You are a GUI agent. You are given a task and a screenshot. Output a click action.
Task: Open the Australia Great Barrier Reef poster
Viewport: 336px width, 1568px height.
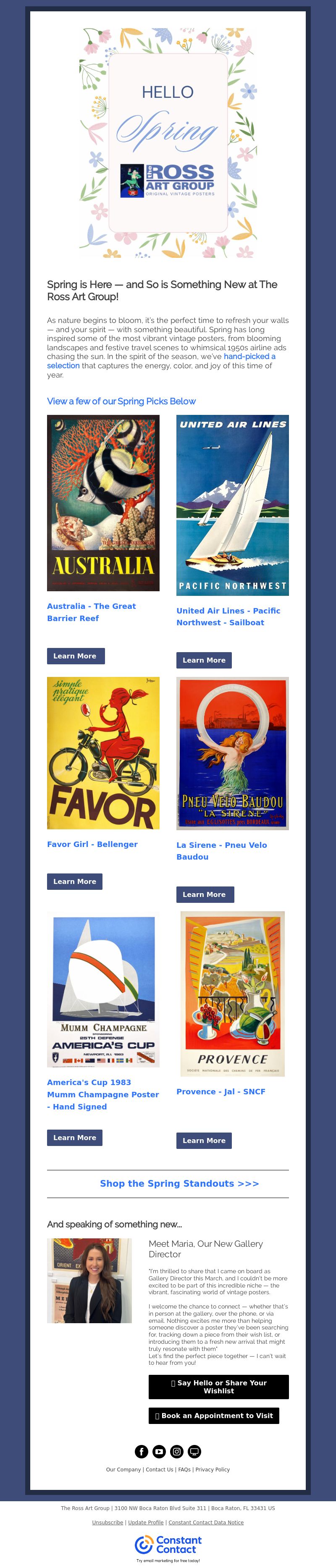coord(103,503)
